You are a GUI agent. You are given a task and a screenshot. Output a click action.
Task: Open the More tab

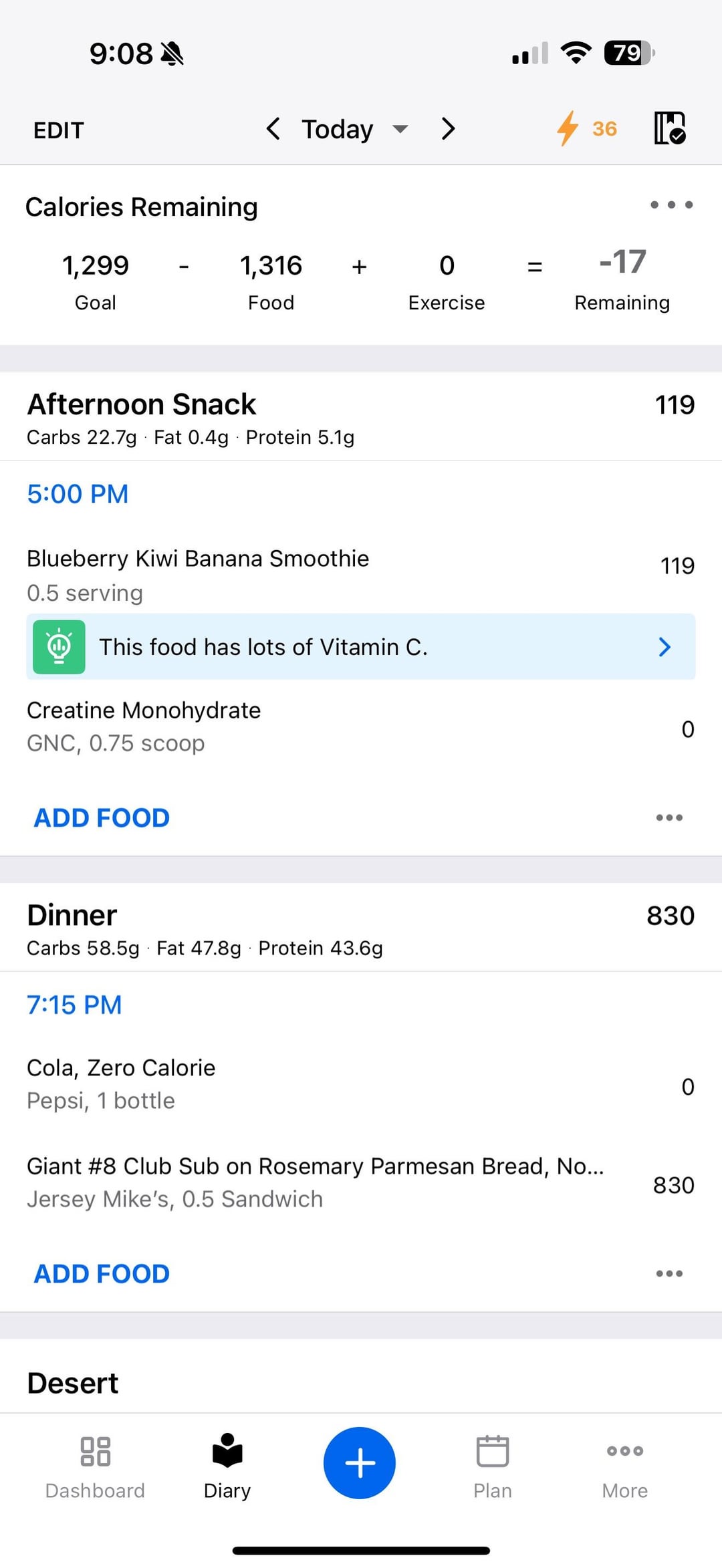pyautogui.click(x=625, y=1467)
